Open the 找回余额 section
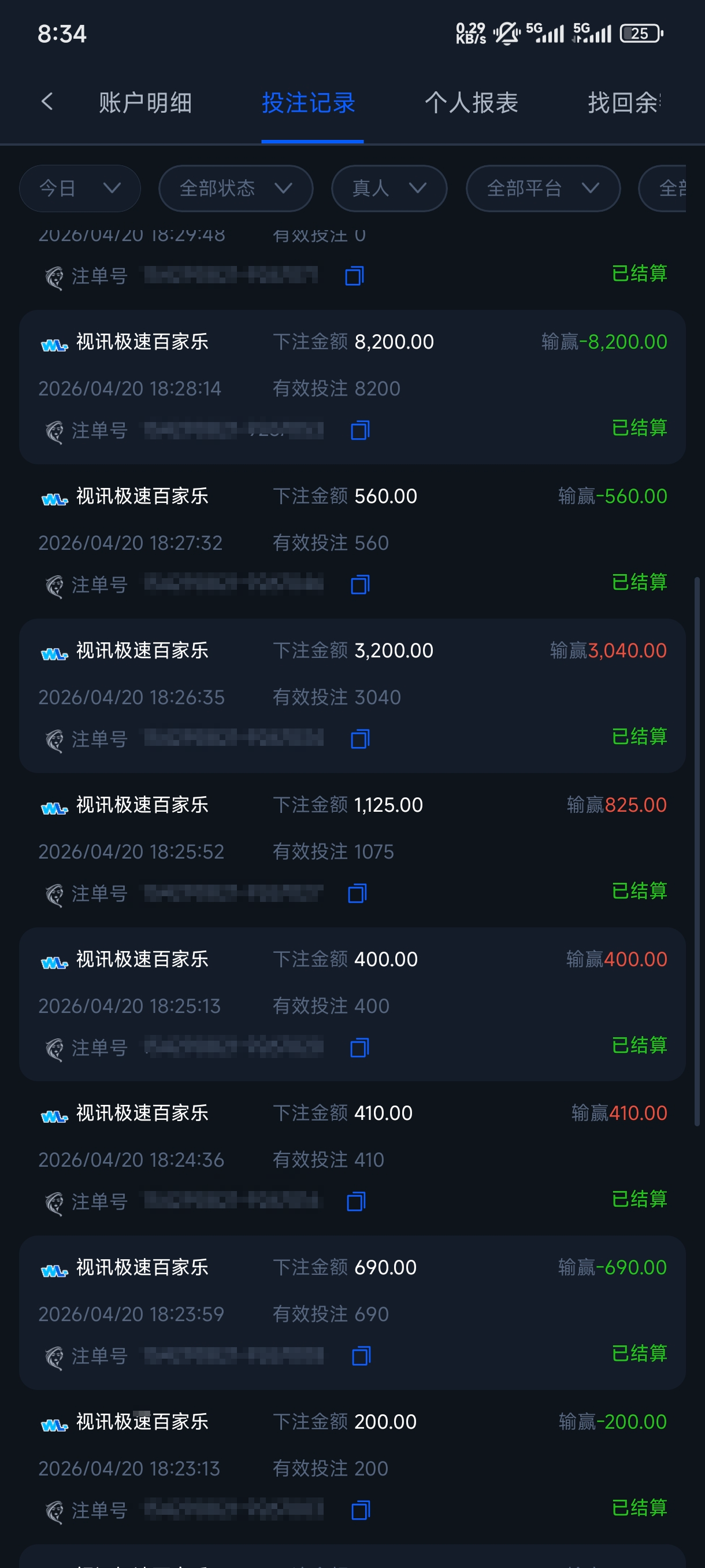The width and height of the screenshot is (705, 1568). [626, 103]
